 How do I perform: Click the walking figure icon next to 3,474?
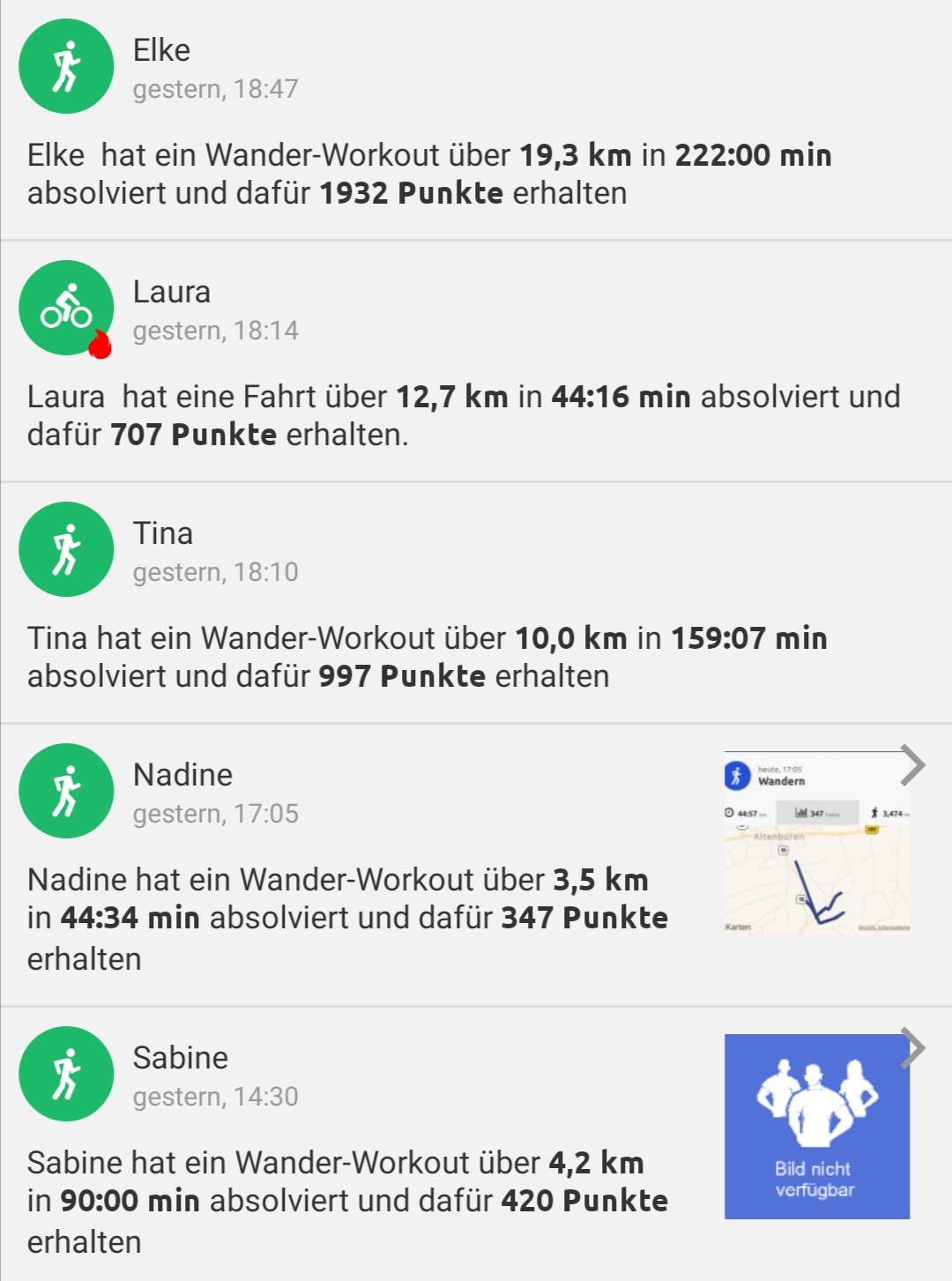(x=875, y=813)
